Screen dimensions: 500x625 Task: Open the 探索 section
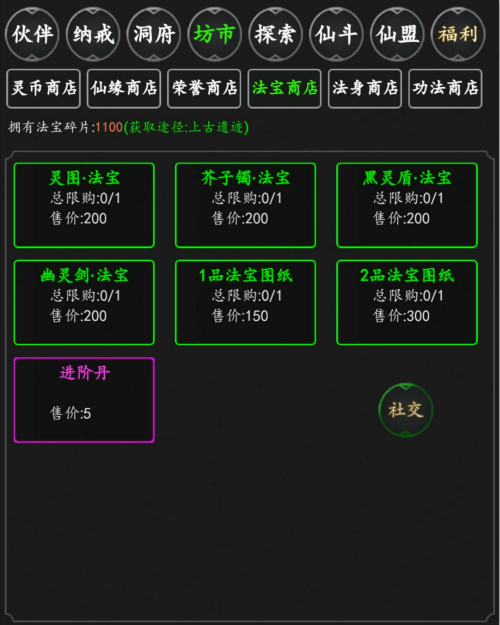[x=276, y=34]
